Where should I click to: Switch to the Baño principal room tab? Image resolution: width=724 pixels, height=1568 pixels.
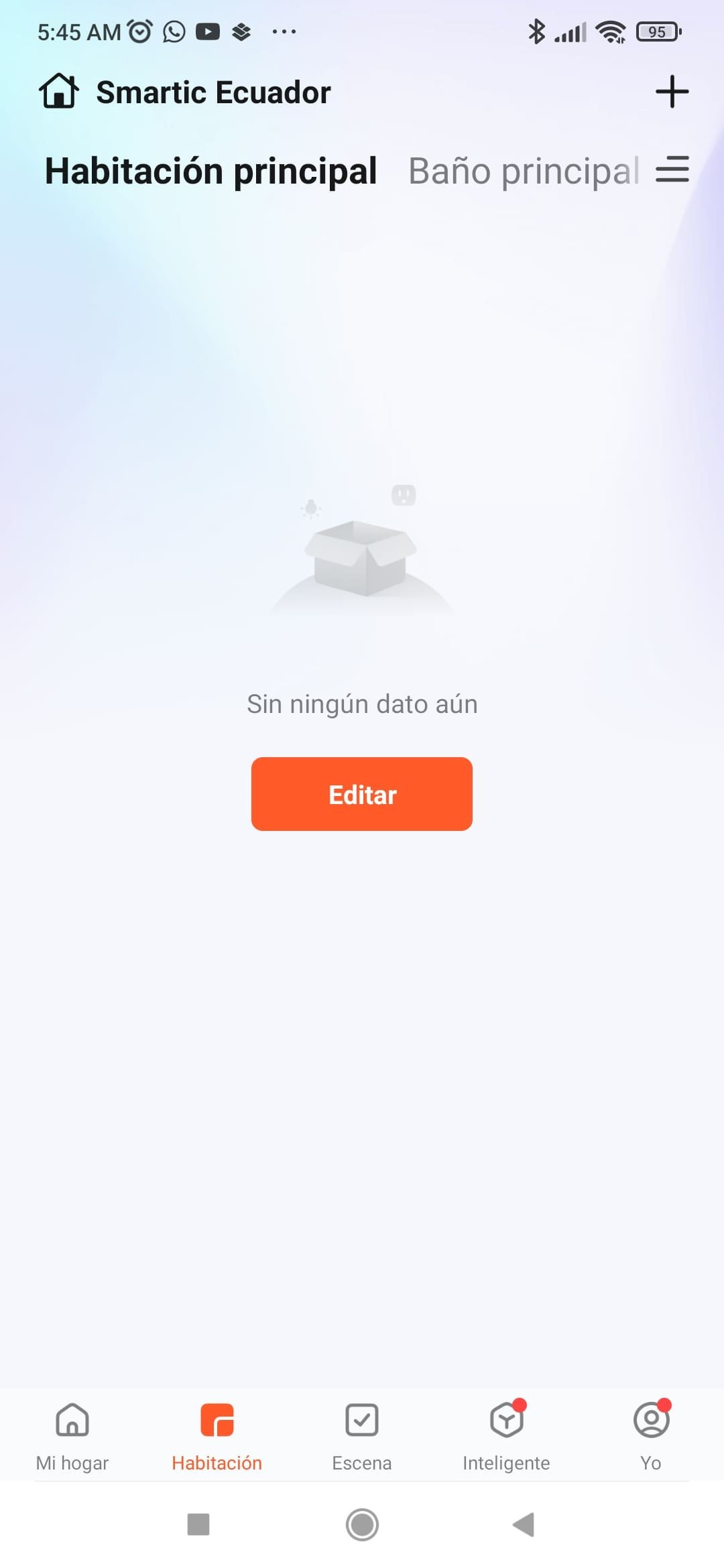pos(523,171)
